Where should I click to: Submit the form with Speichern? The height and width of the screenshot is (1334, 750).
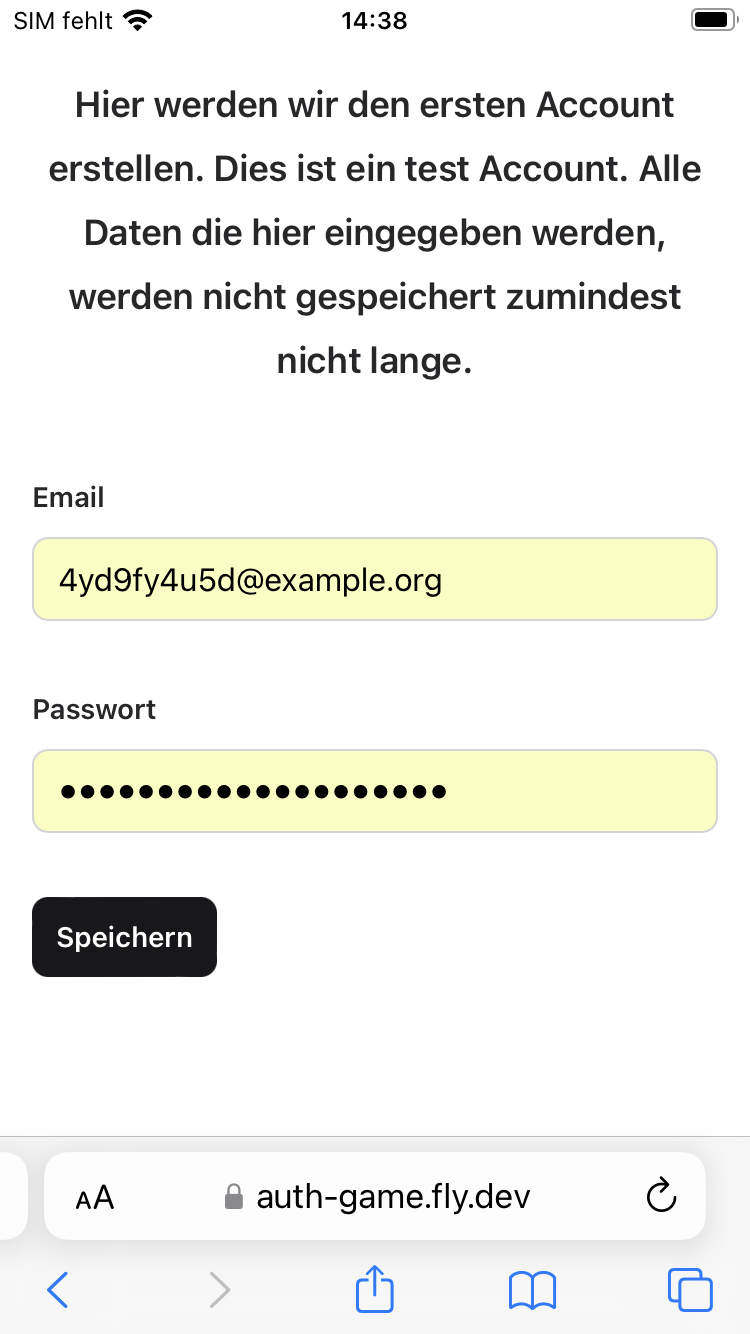click(125, 937)
